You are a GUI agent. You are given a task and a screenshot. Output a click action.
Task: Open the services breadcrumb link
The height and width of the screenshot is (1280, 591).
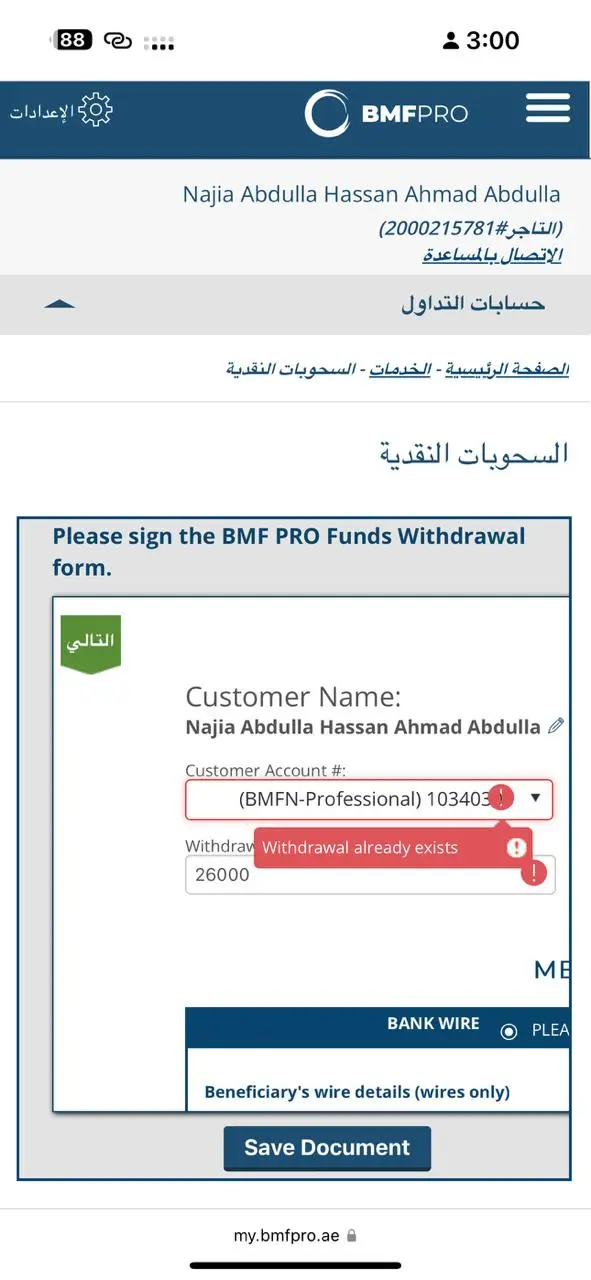400,369
